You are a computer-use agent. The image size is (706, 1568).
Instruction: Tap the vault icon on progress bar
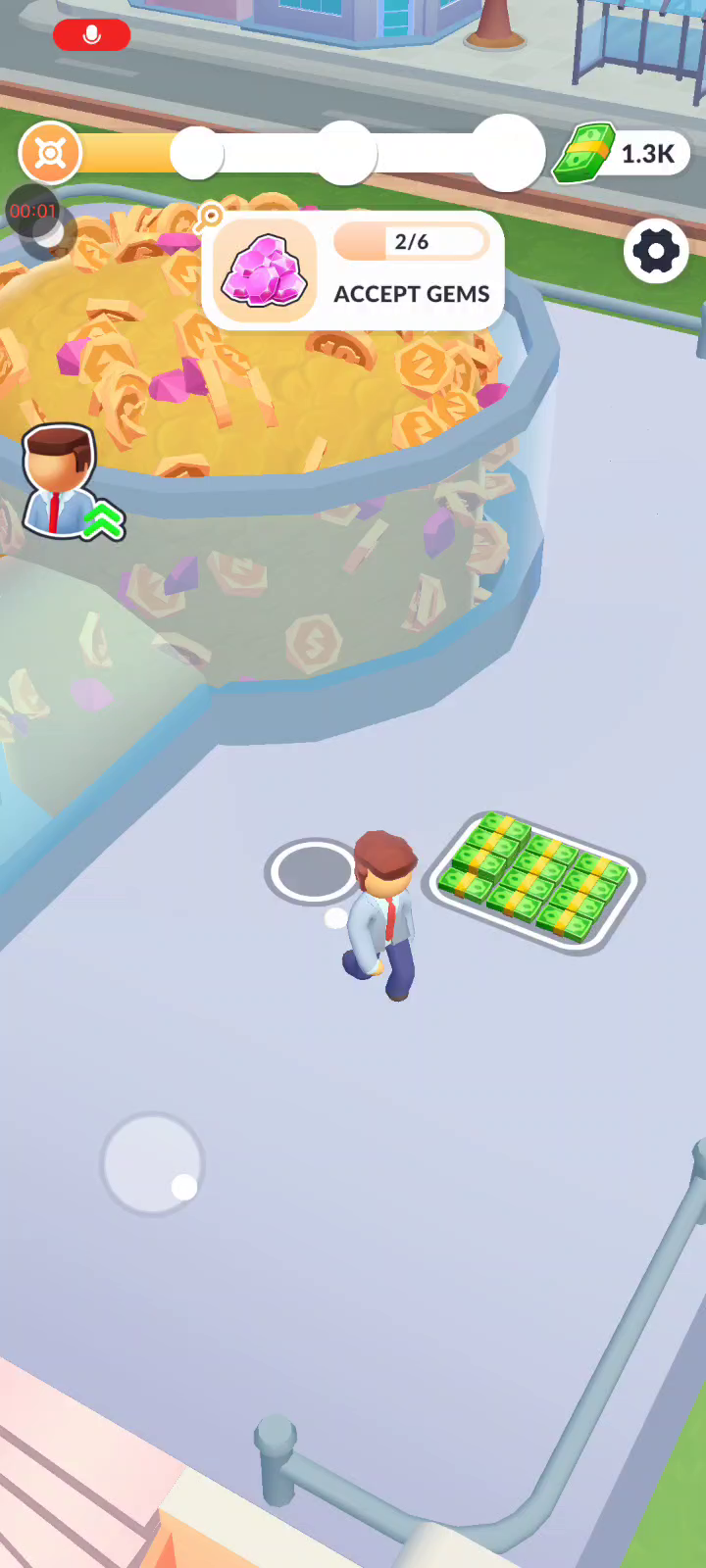click(49, 153)
